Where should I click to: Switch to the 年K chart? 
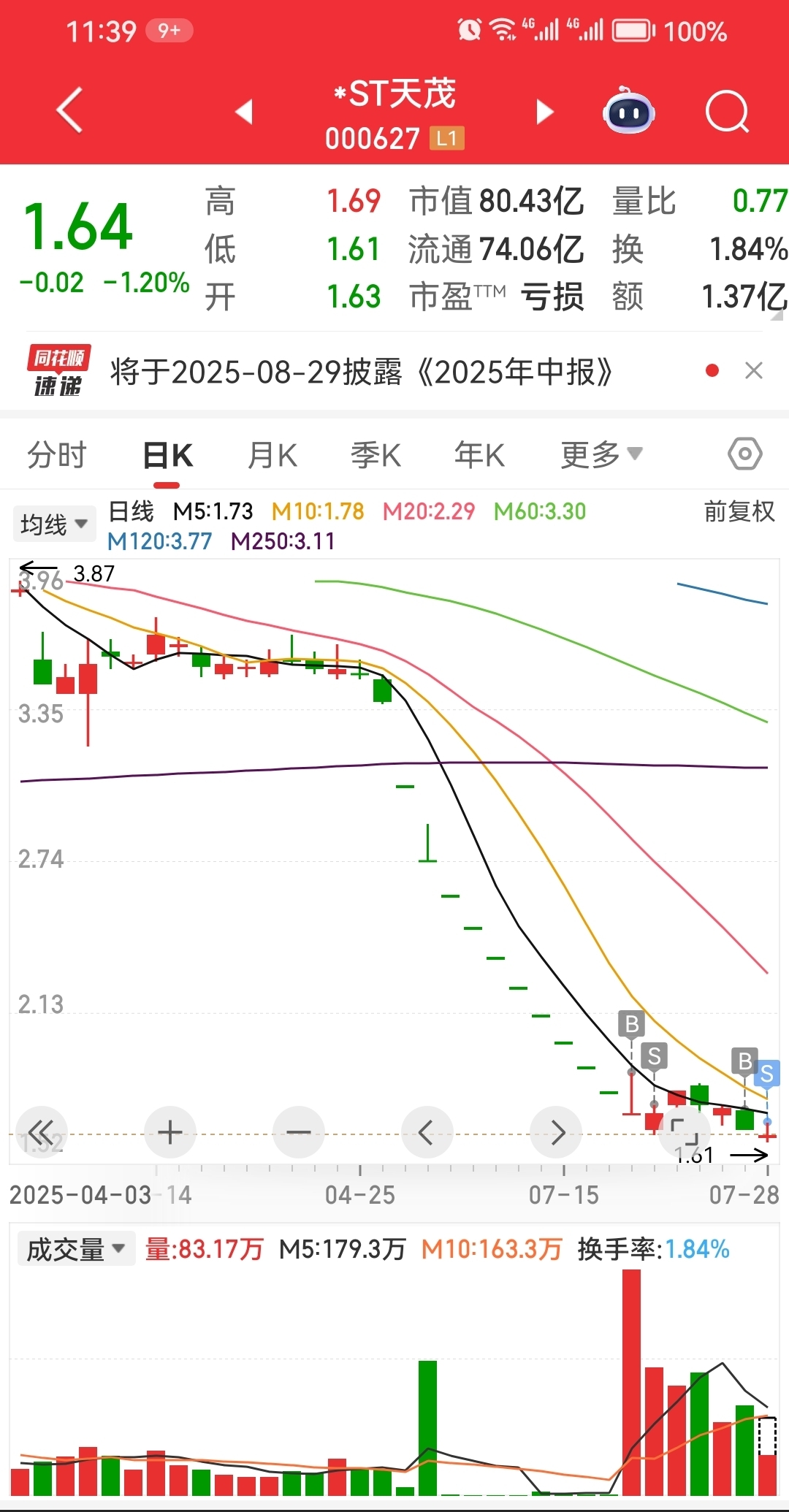coord(480,455)
